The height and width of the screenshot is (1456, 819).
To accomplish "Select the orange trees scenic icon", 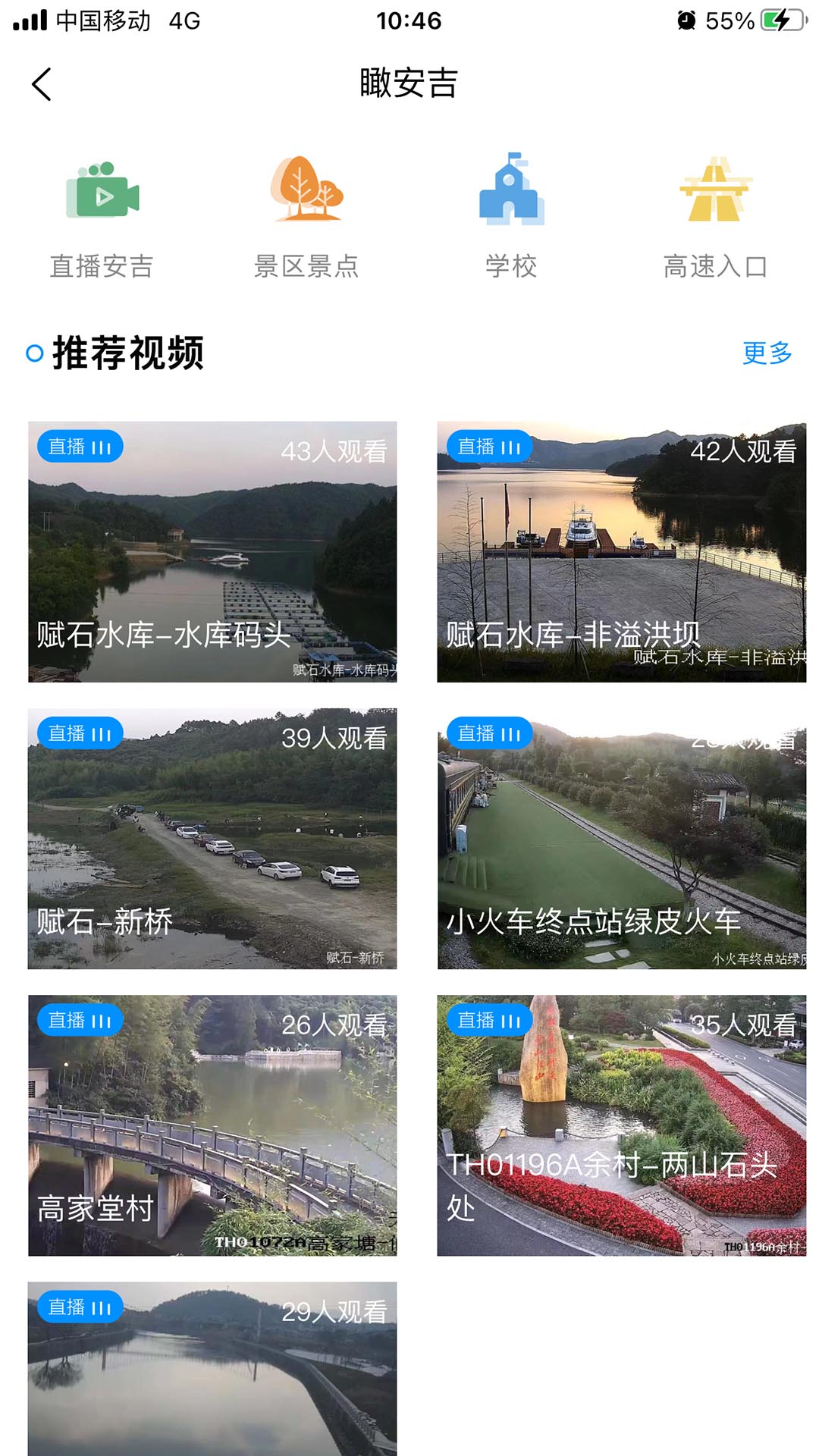I will pyautogui.click(x=307, y=190).
